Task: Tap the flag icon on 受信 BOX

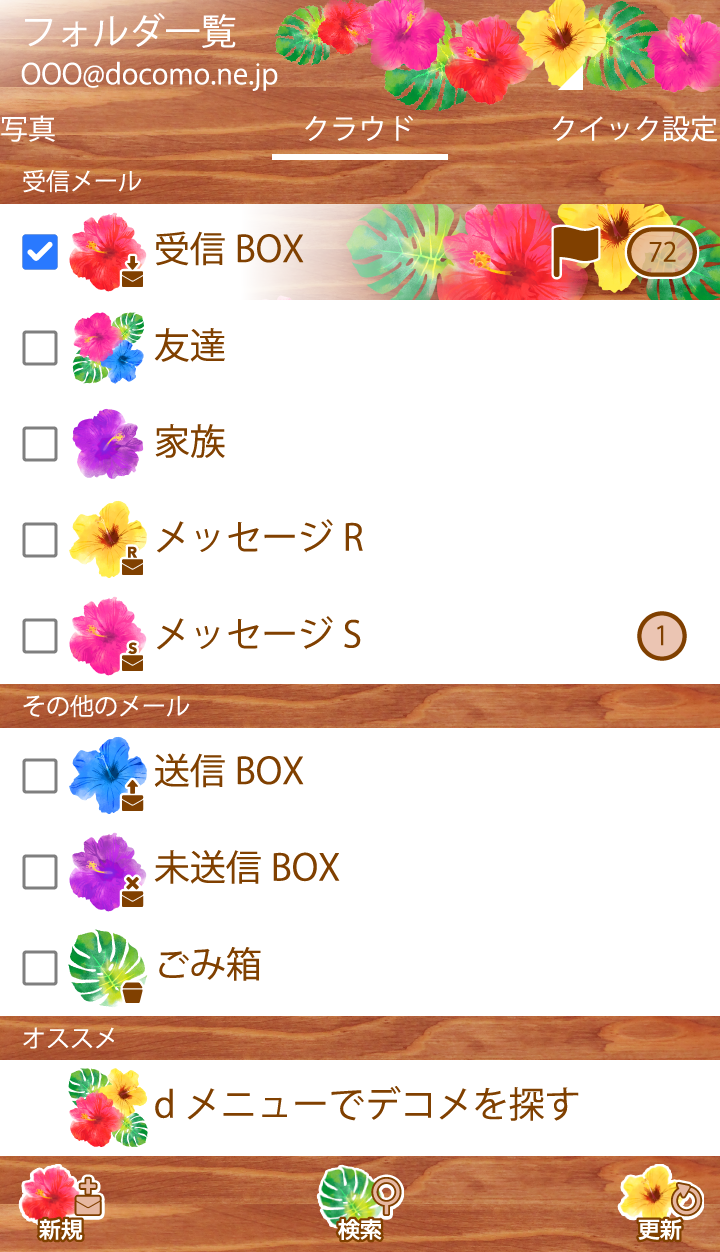Action: (575, 251)
